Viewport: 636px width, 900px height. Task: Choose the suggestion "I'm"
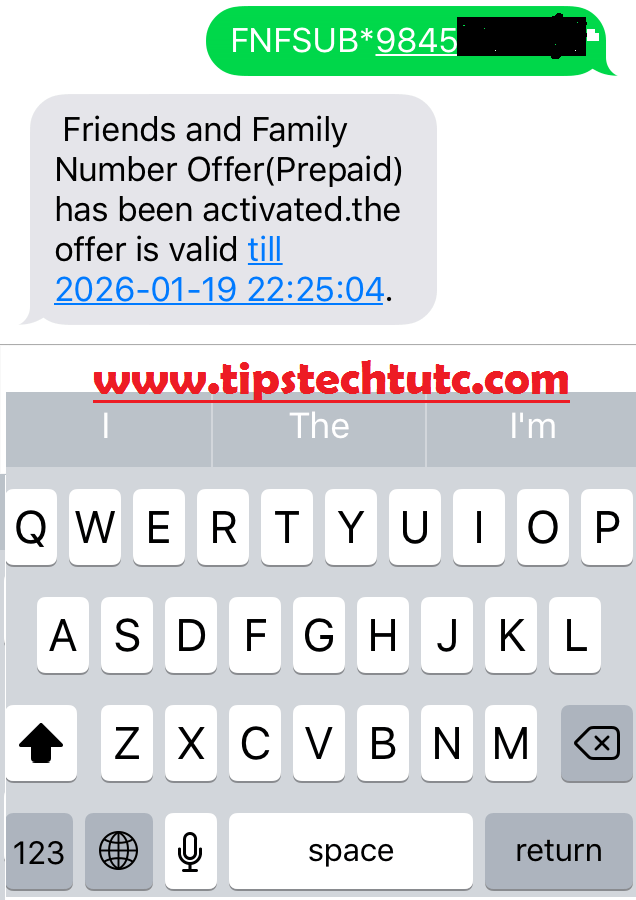532,427
